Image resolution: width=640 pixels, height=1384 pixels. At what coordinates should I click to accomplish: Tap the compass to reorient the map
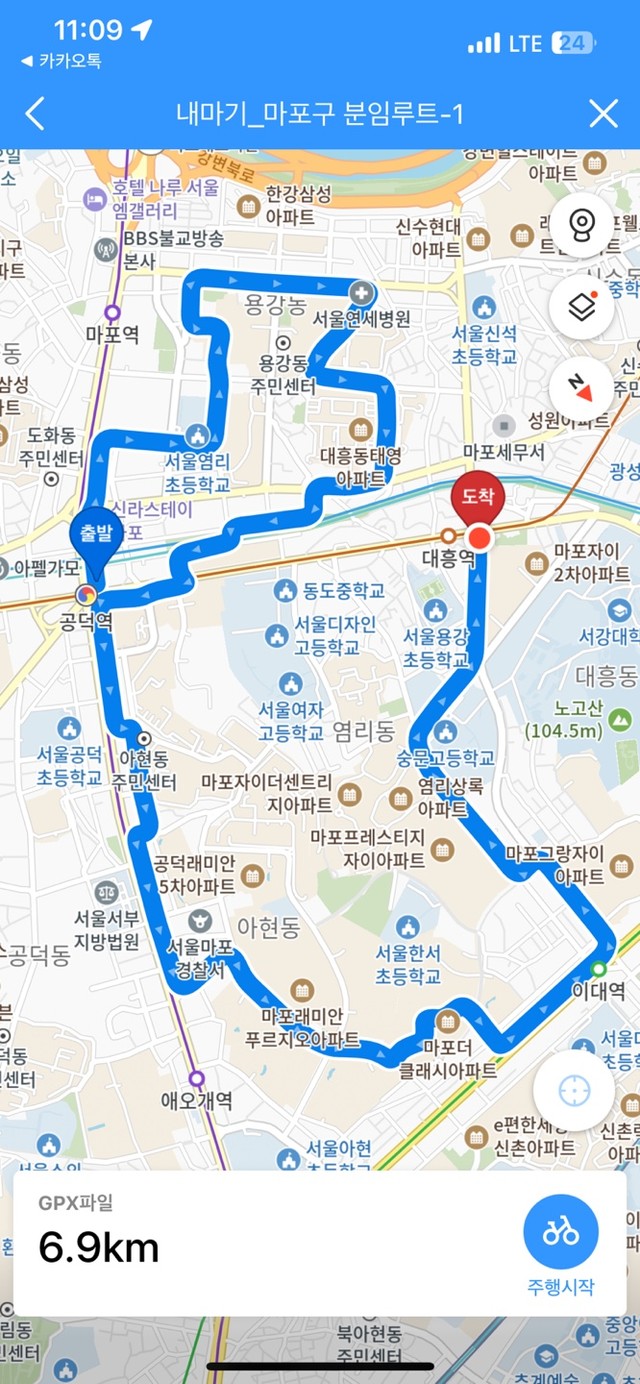click(582, 387)
